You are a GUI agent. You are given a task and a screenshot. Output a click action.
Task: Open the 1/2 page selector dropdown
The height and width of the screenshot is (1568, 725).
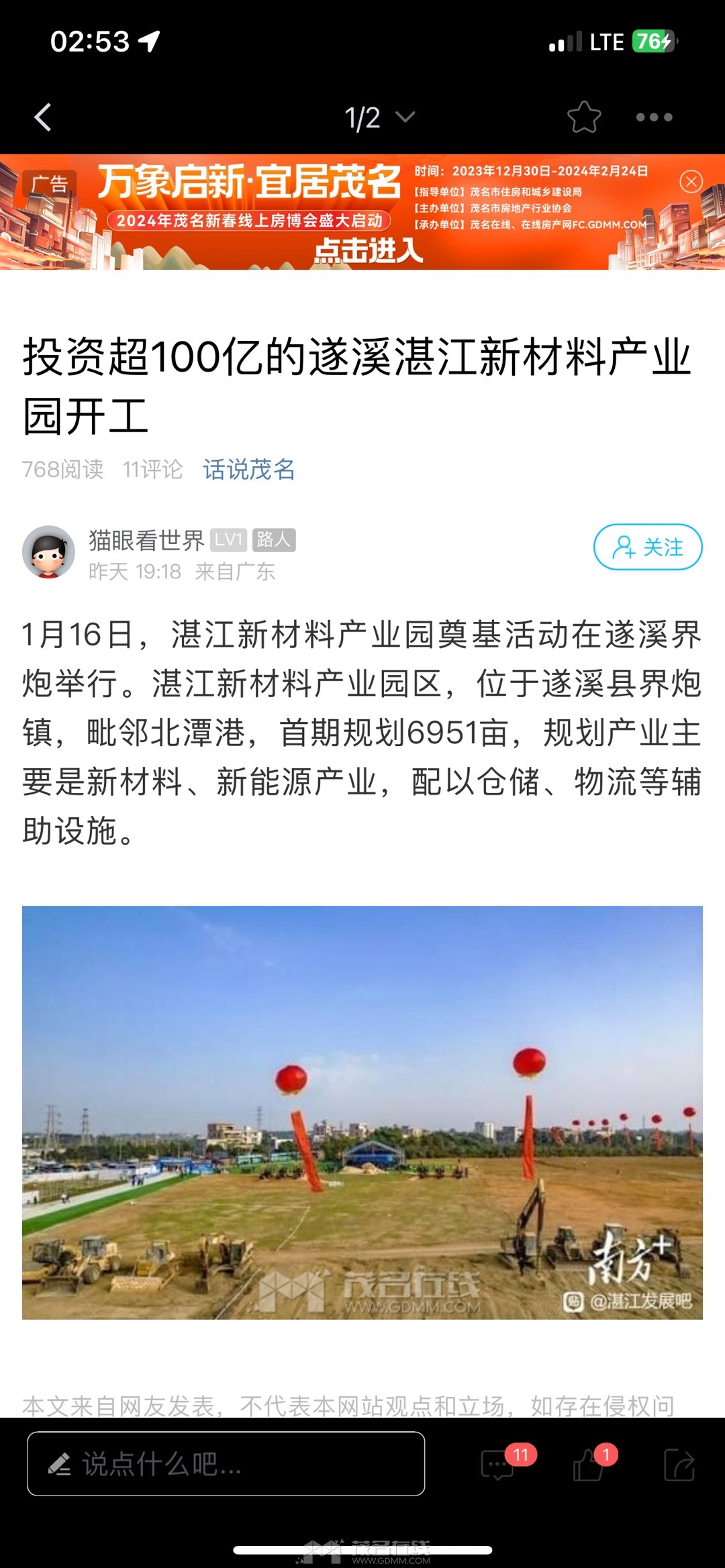coord(379,117)
